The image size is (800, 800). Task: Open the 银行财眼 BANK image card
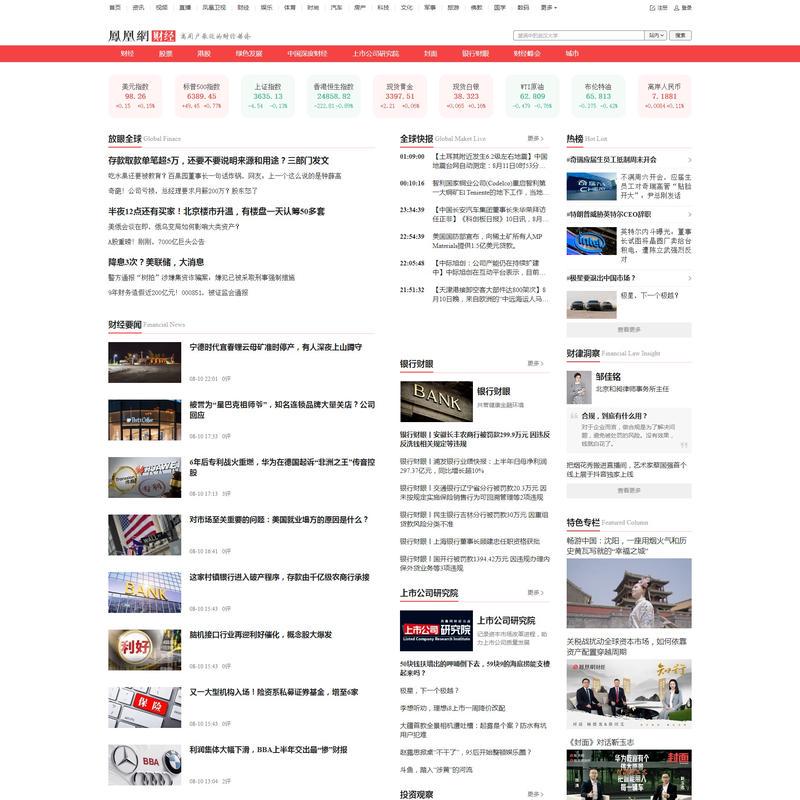coord(432,397)
